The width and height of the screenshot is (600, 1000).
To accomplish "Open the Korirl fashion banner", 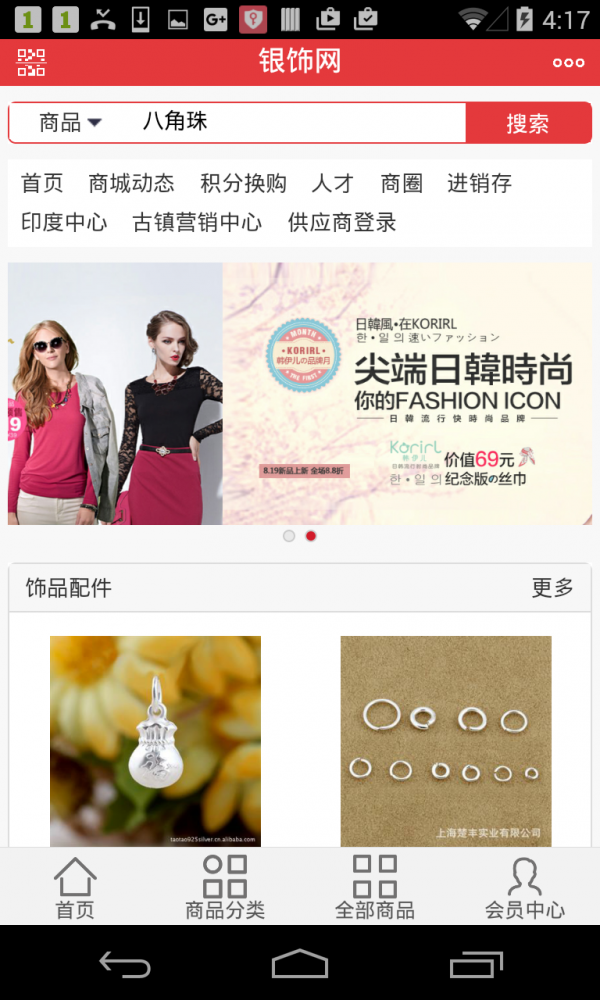I will 300,393.
